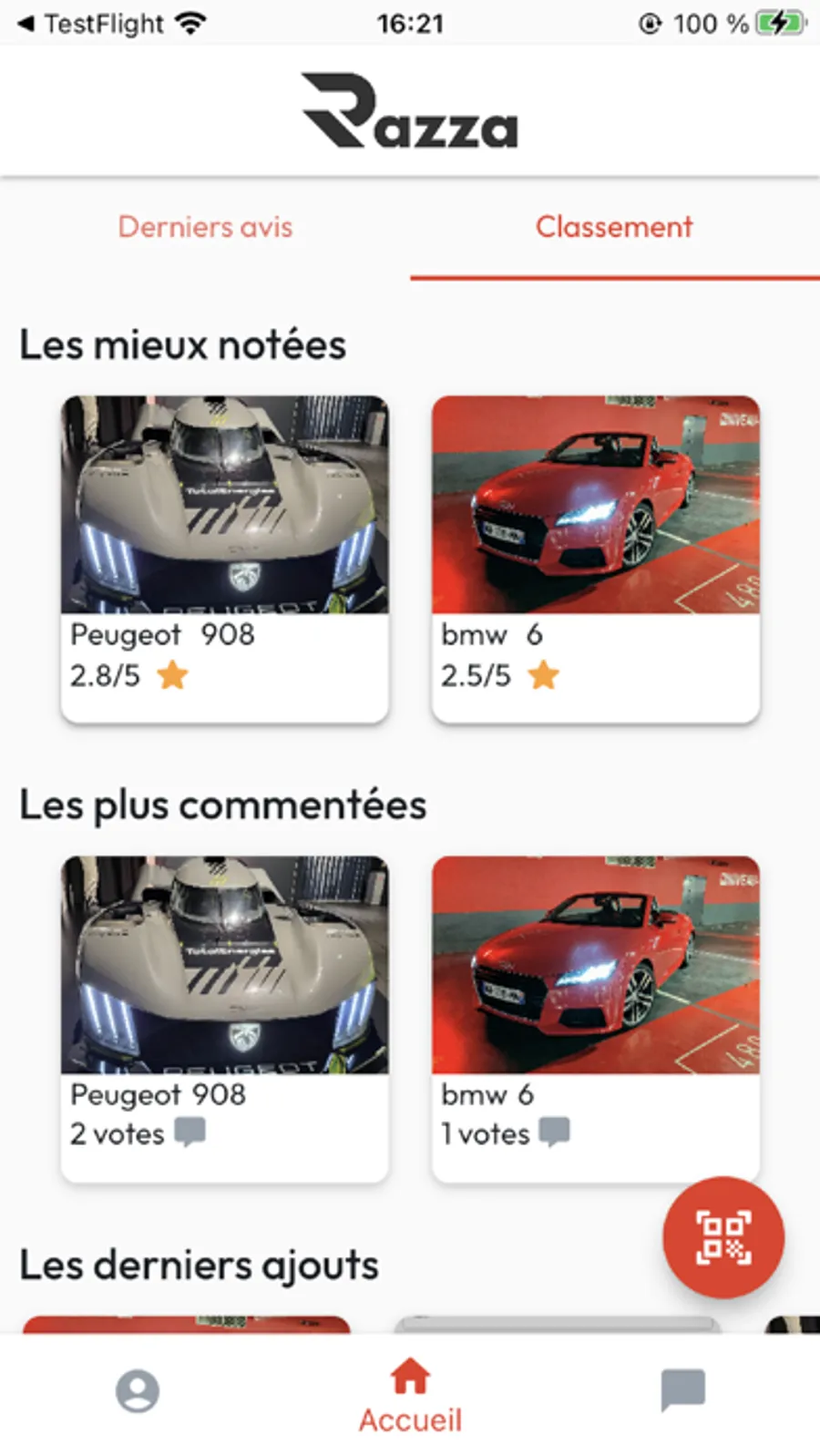Open the Peugeot 908 card rated 2.8/5
This screenshot has width=820, height=1456.
coord(224,558)
